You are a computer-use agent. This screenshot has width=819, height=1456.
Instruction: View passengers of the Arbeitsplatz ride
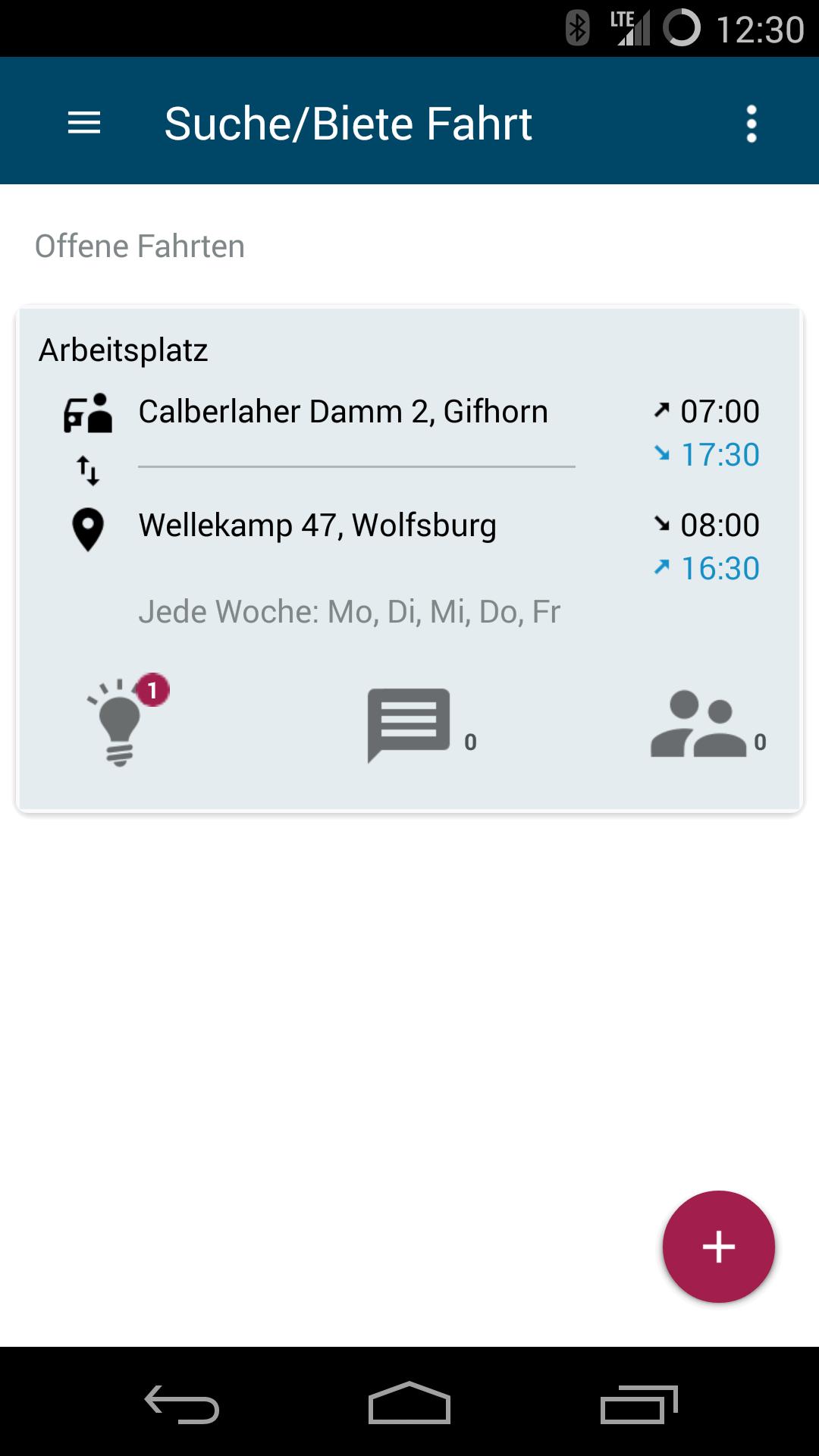[x=699, y=724]
